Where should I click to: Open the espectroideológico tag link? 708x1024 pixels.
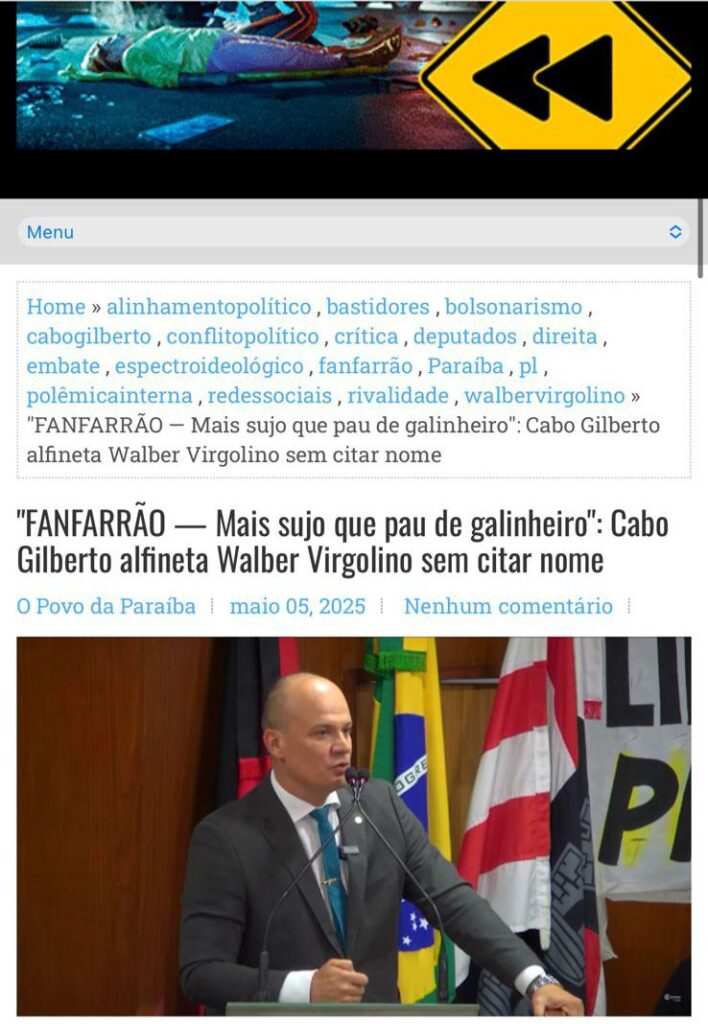tap(209, 366)
